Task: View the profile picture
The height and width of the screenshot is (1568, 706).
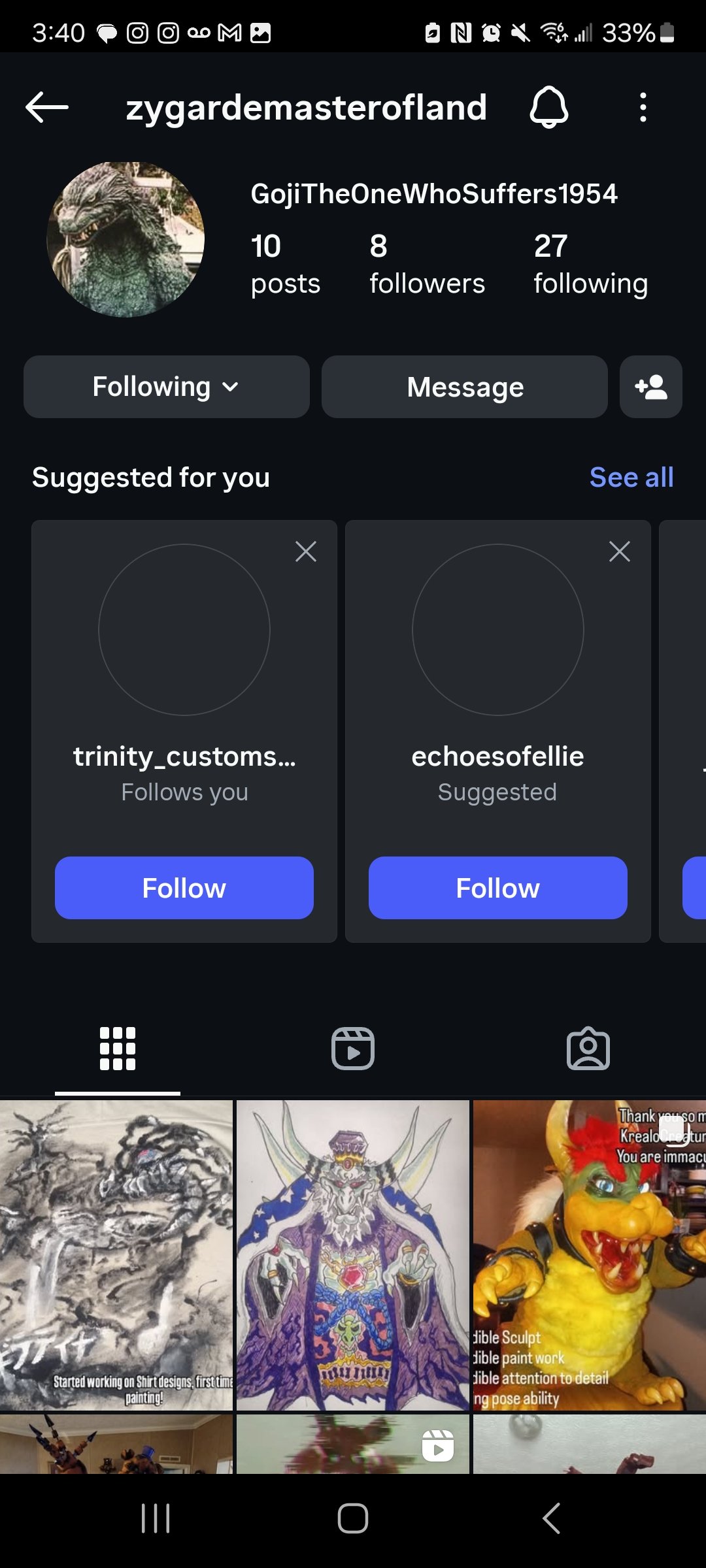Action: 126,240
